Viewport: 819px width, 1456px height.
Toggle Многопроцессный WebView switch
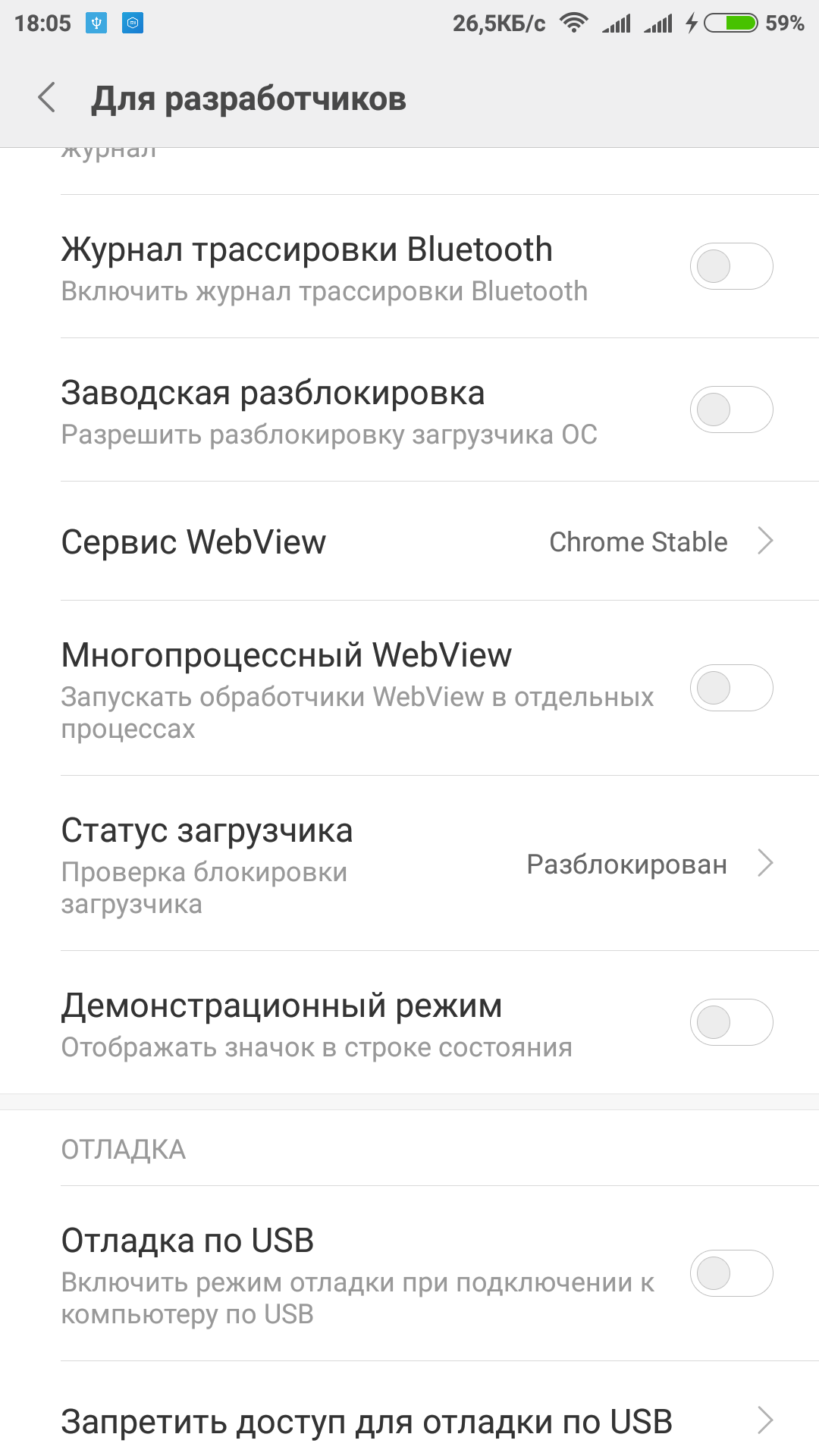coord(730,688)
